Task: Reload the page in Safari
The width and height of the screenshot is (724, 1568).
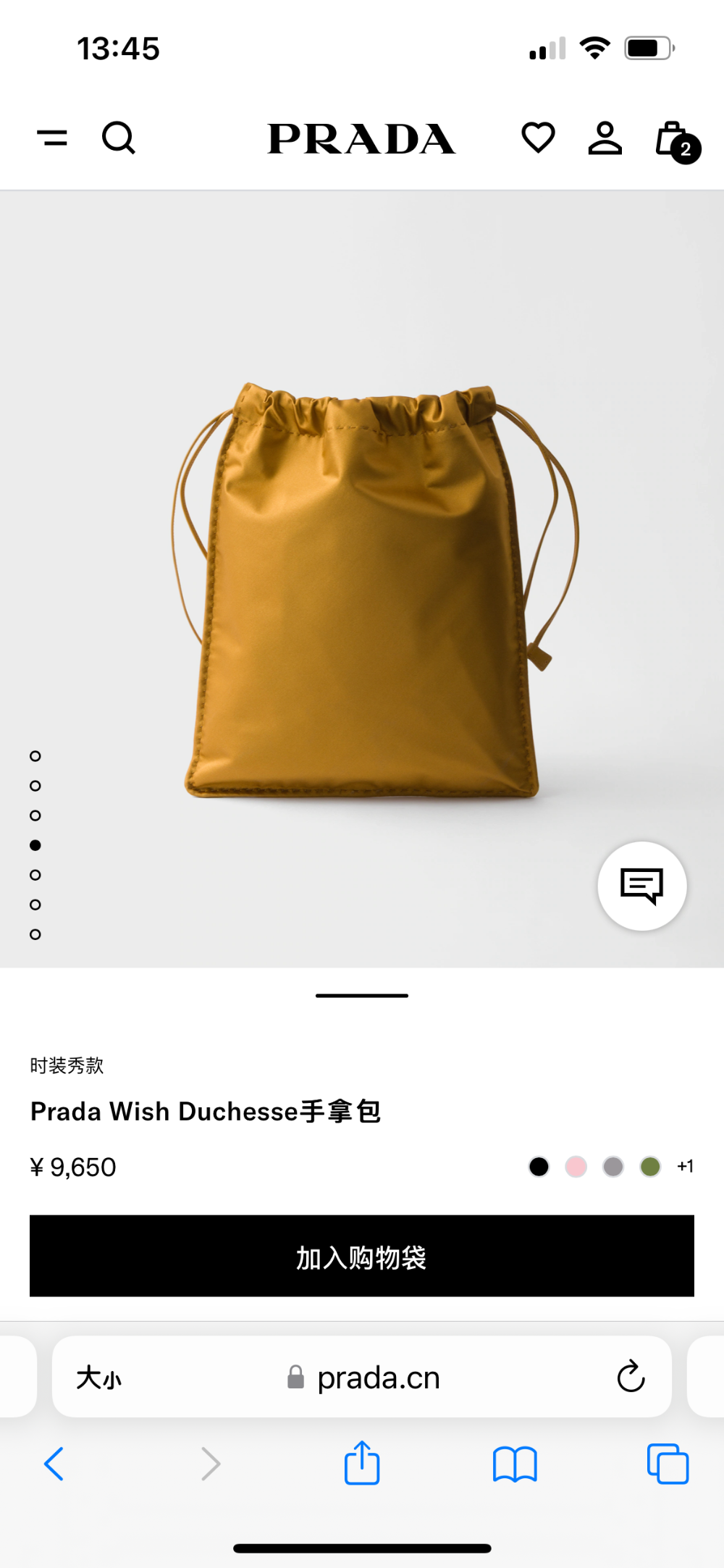Action: coord(631,1376)
